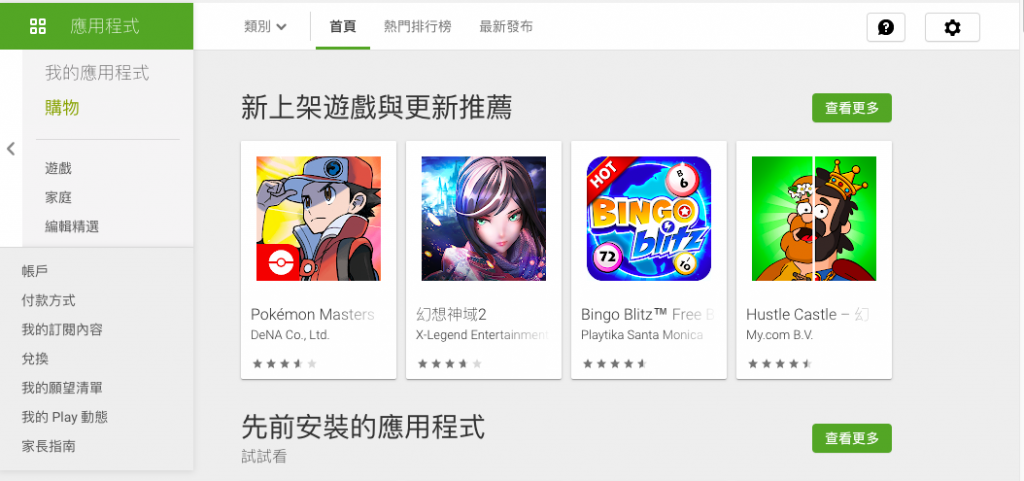
Task: Open 編輯精選
Action: (72, 227)
